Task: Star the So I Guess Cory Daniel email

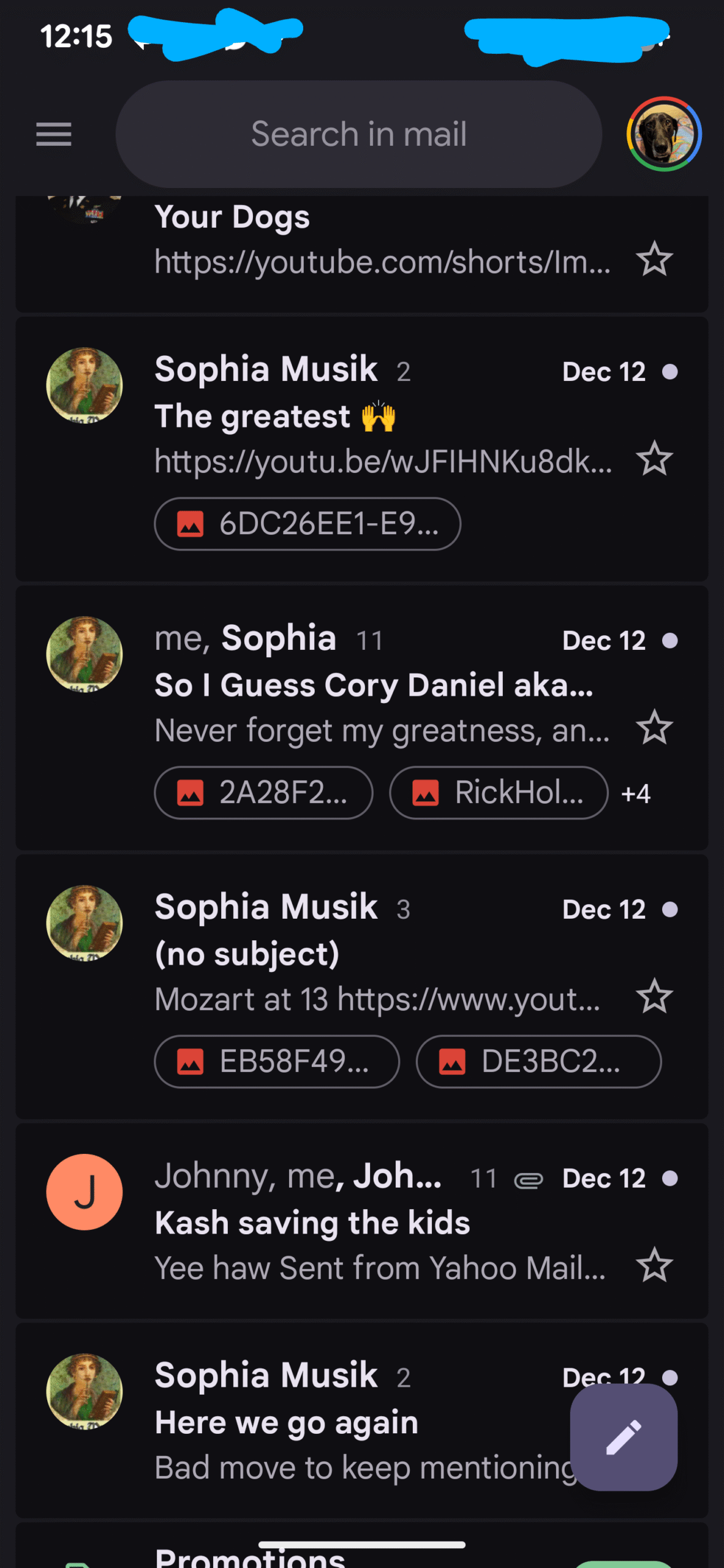Action: pyautogui.click(x=654, y=728)
